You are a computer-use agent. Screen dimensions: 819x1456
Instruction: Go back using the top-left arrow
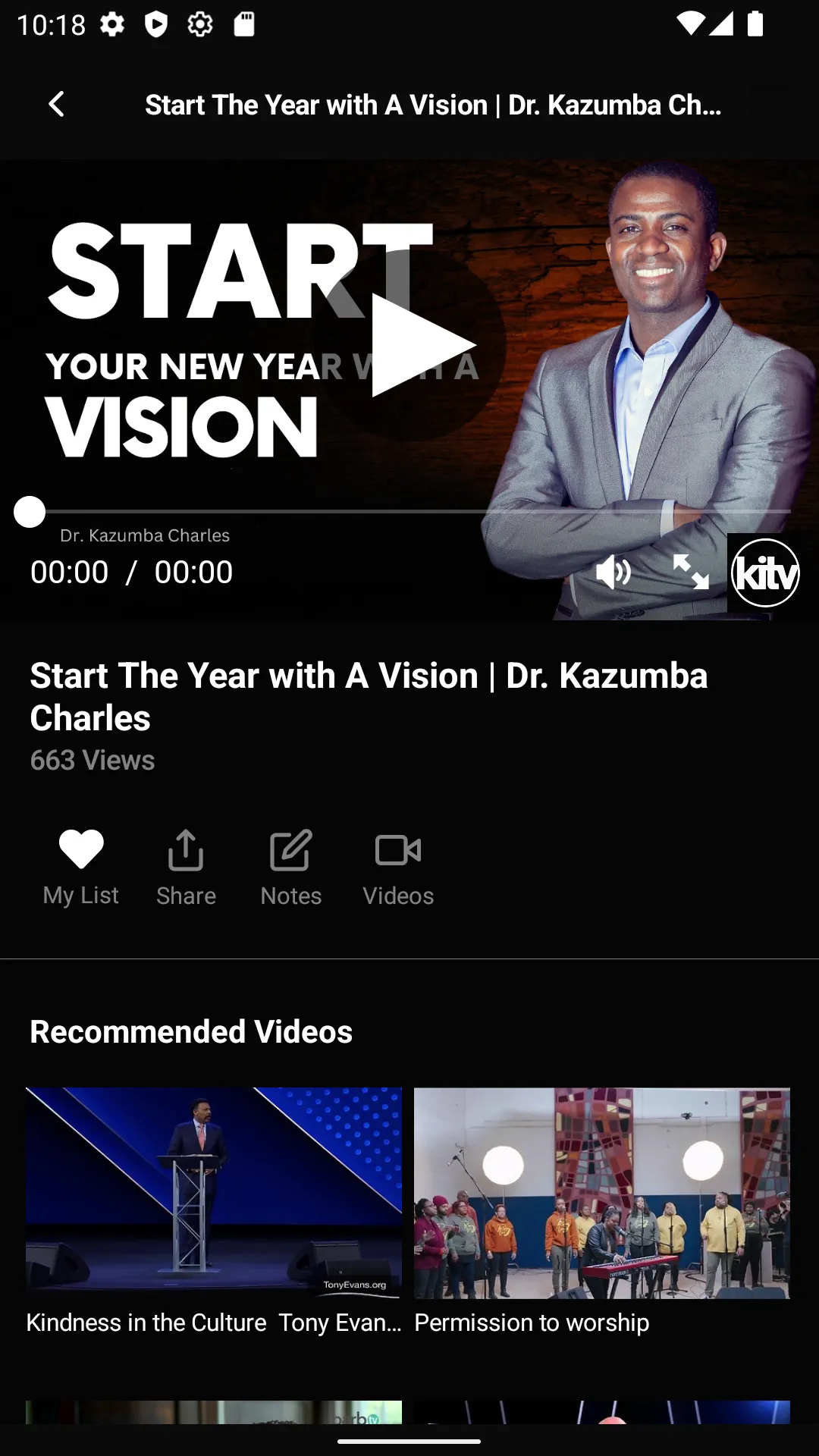(x=57, y=104)
